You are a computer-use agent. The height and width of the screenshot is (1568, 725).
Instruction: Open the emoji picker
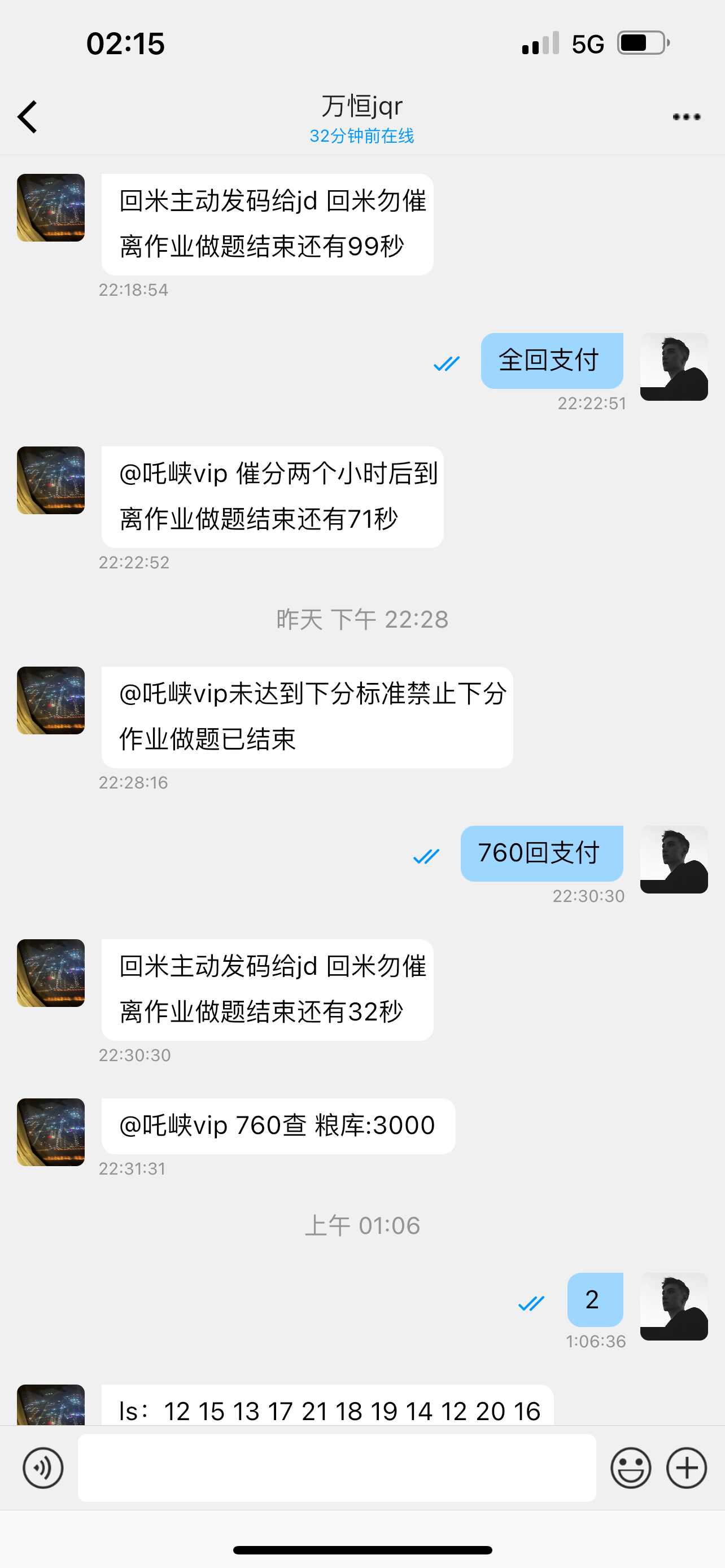[631, 1468]
